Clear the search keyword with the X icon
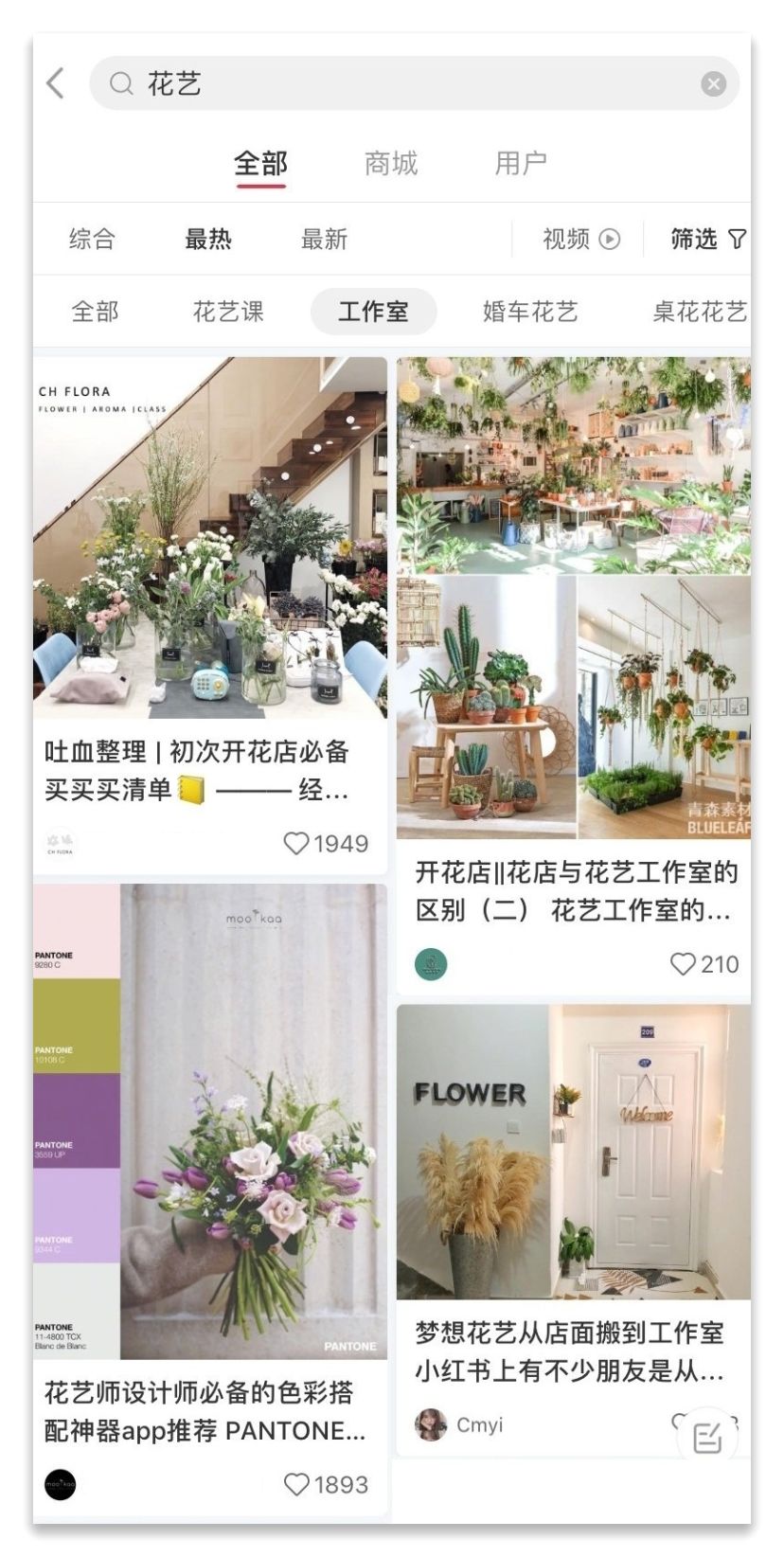 (x=714, y=82)
